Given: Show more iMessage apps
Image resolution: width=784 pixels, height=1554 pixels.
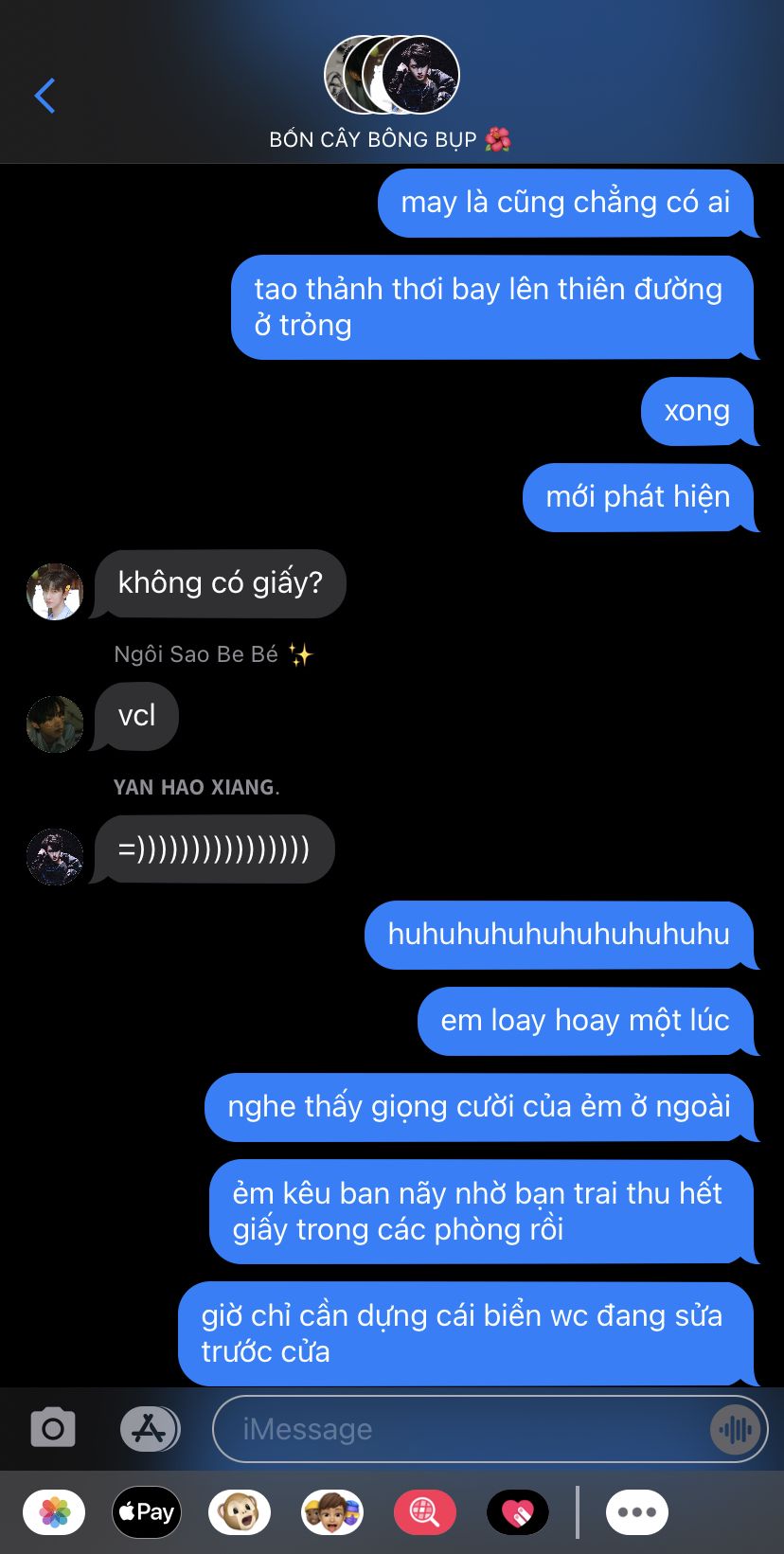Looking at the screenshot, I should tap(636, 1512).
